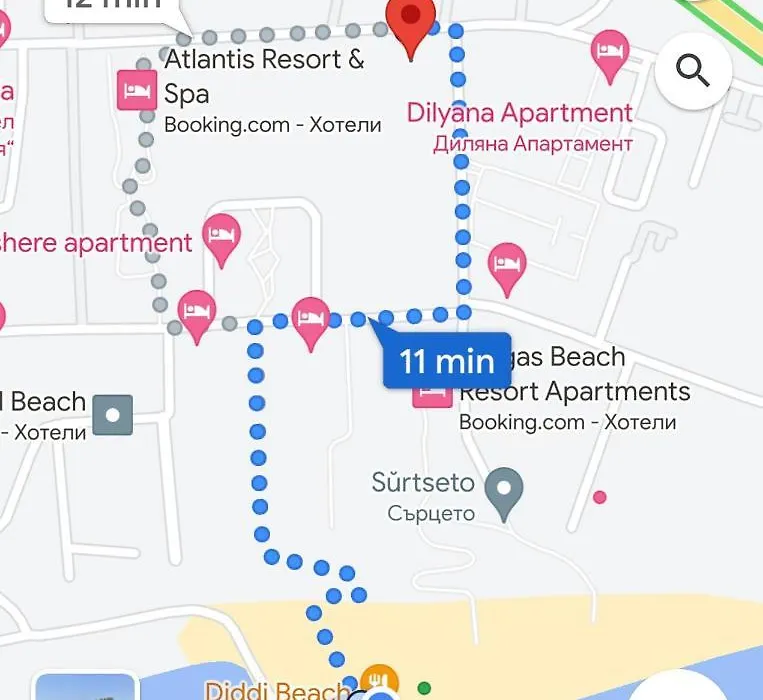Open Atlantis Resort & Spa hotel pin
The height and width of the screenshot is (700, 763).
point(137,90)
